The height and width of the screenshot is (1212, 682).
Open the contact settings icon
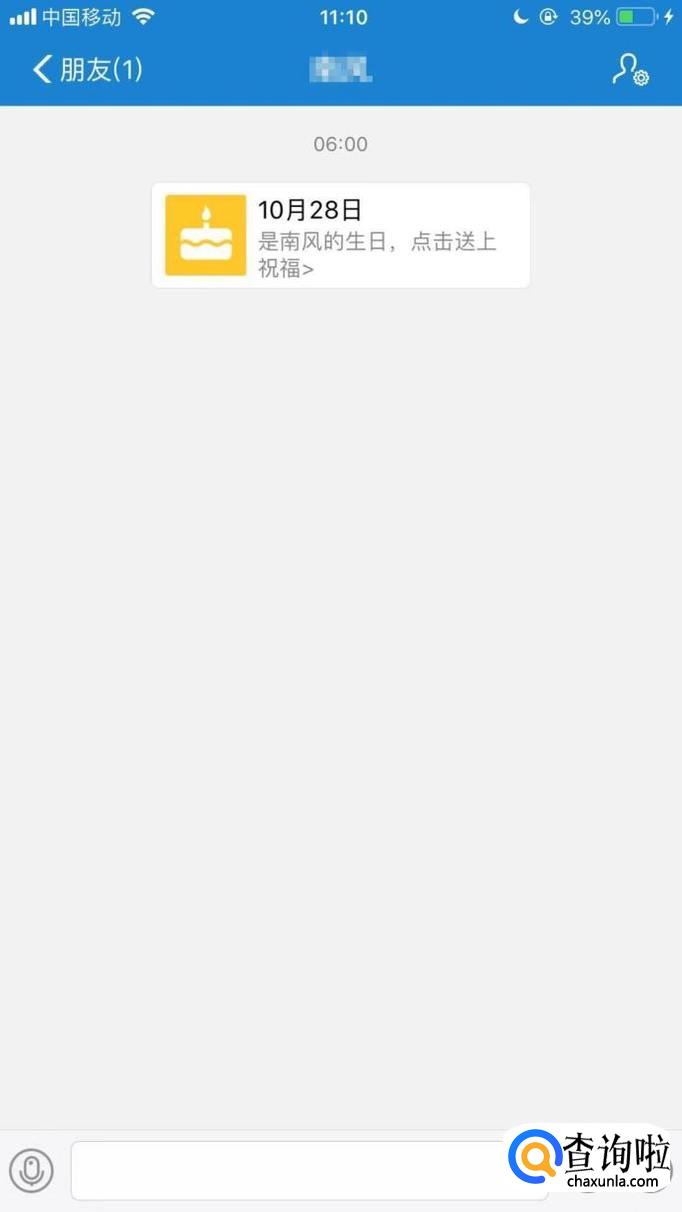(630, 69)
